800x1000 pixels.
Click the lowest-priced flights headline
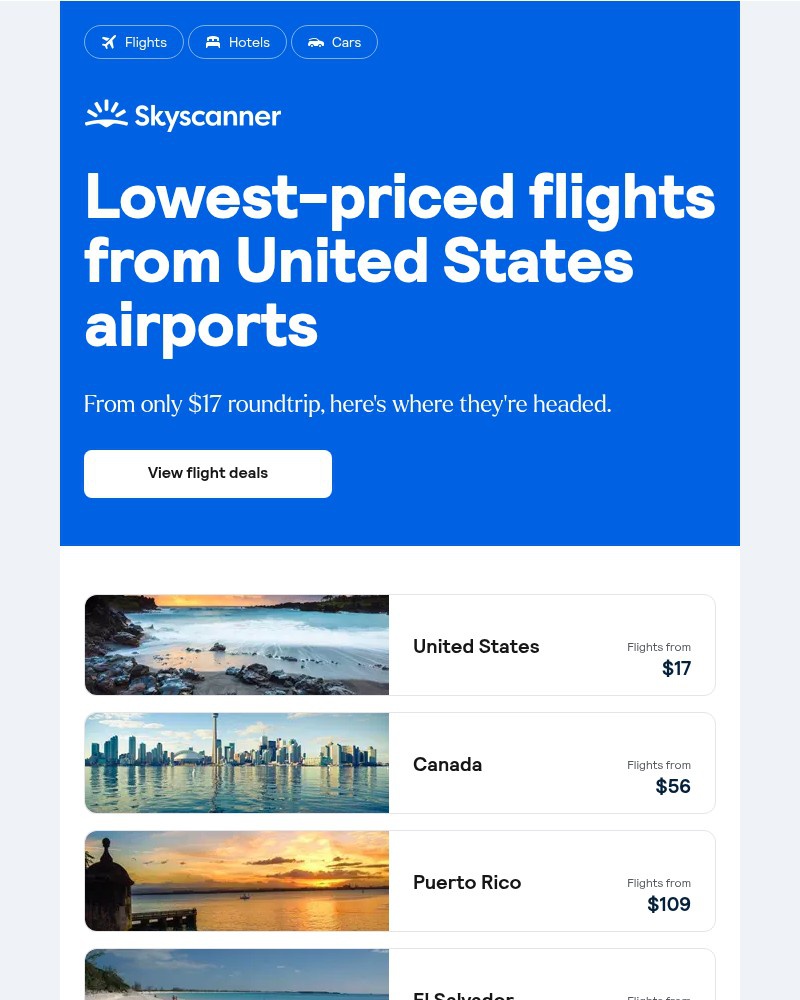tap(399, 260)
